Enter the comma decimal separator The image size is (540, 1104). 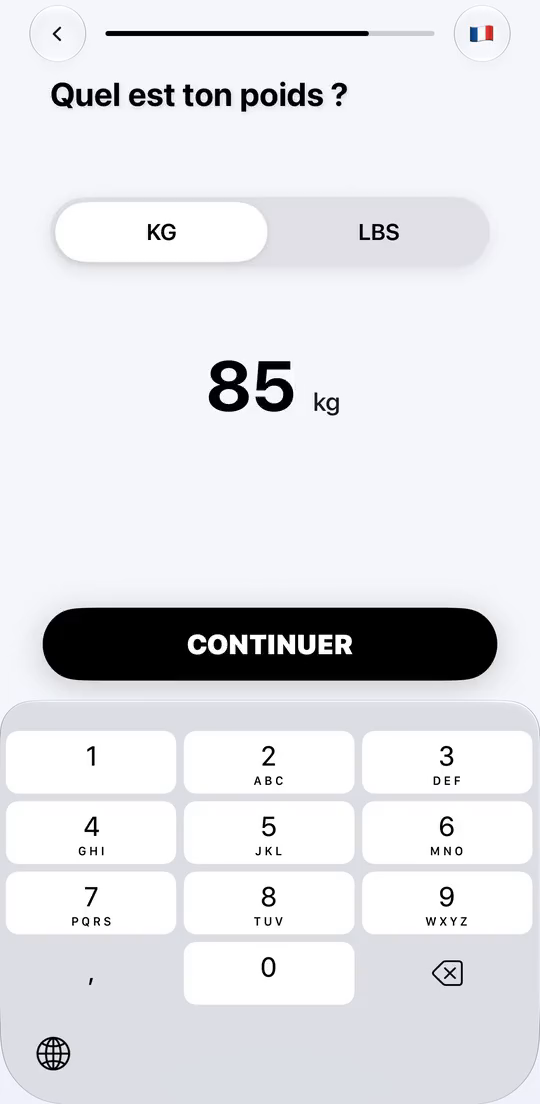click(x=91, y=974)
